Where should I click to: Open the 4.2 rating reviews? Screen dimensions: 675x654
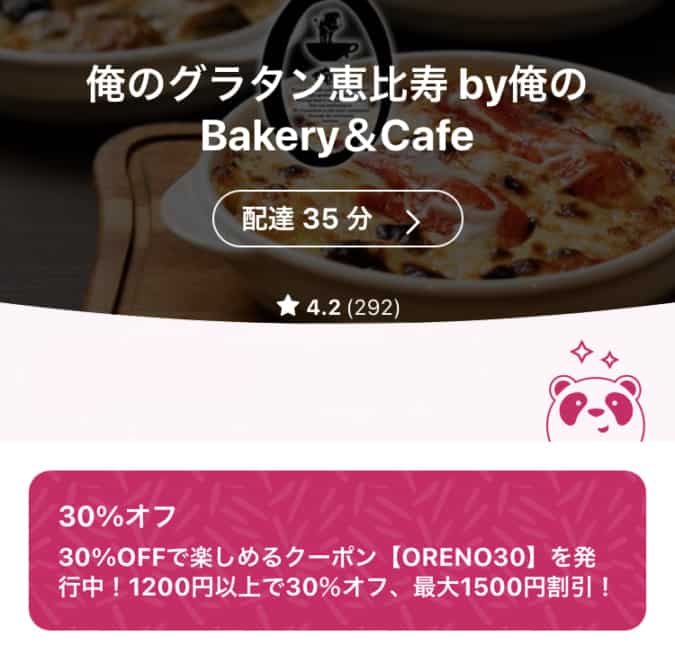tap(337, 307)
